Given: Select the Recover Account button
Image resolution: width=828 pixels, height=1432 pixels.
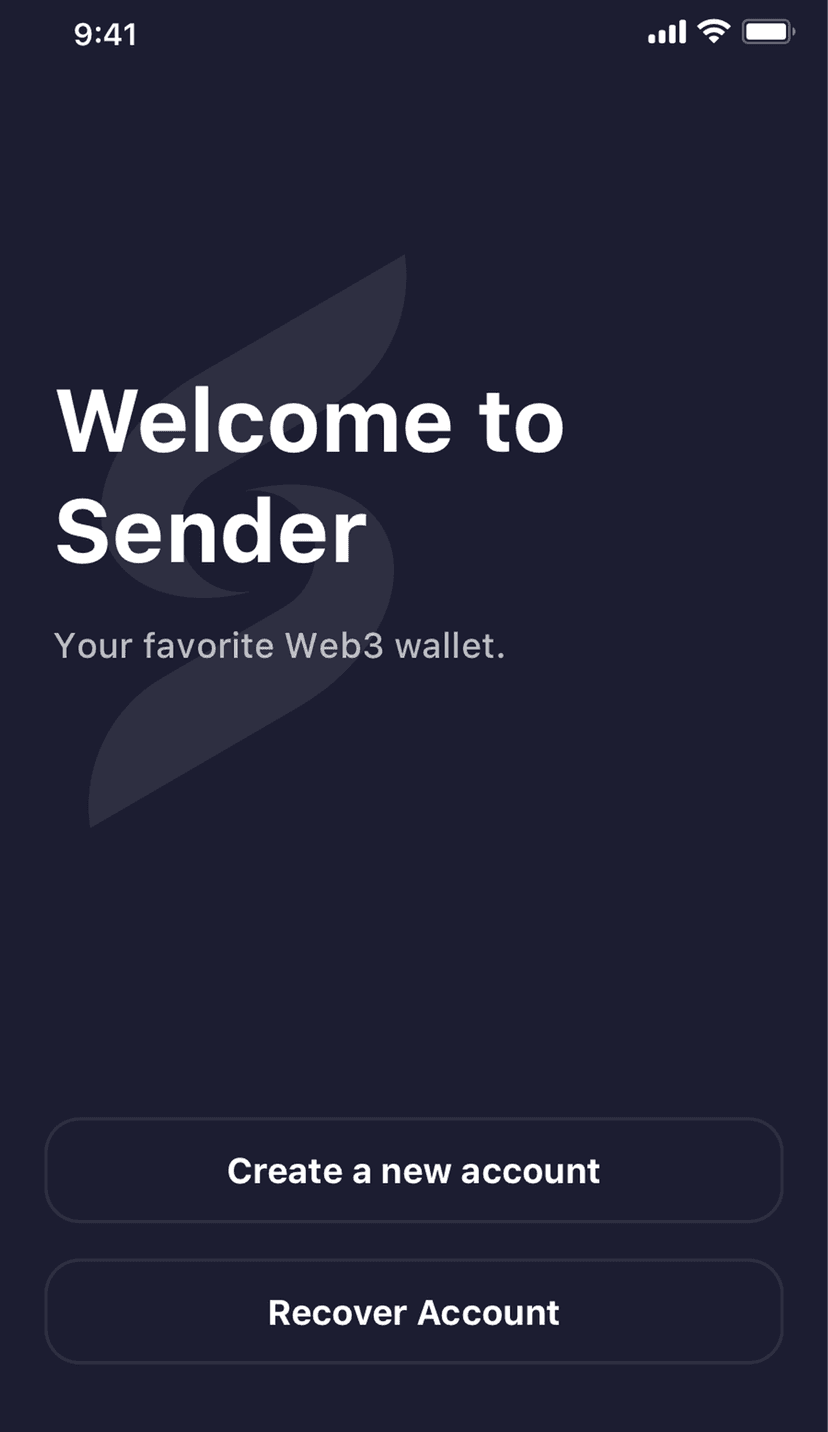Looking at the screenshot, I should click(x=413, y=1311).
